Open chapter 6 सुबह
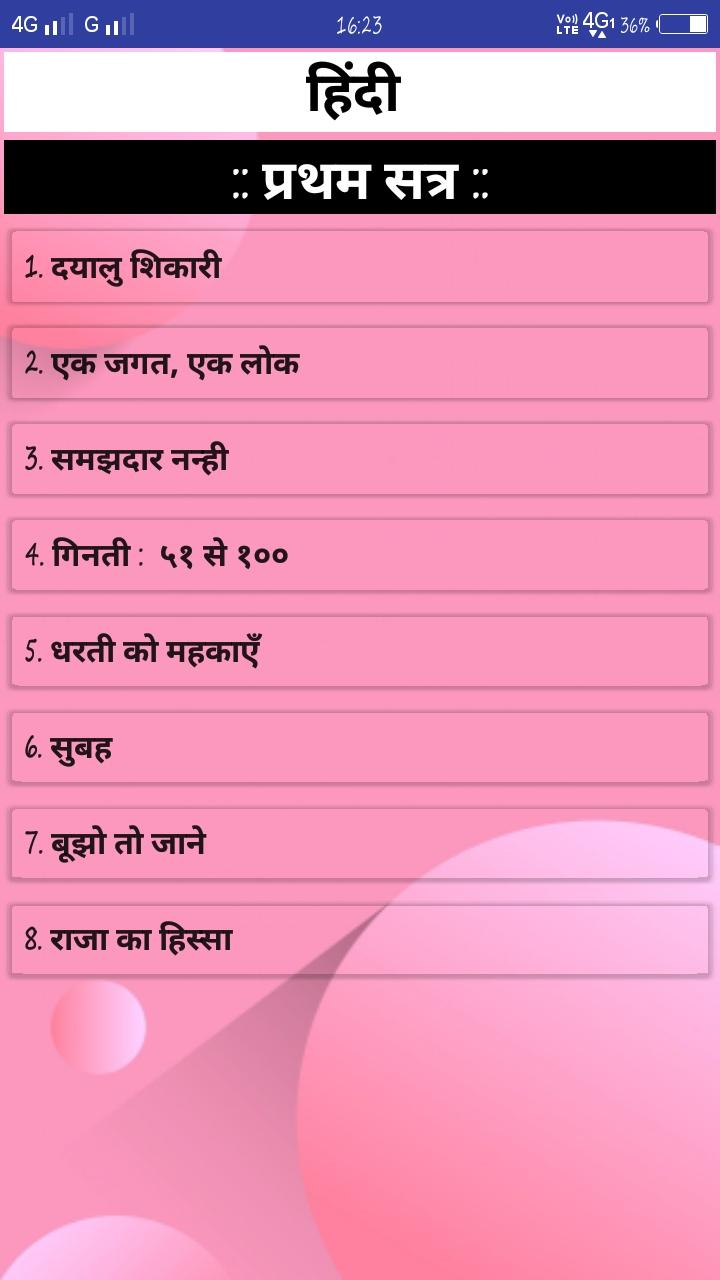 click(360, 747)
